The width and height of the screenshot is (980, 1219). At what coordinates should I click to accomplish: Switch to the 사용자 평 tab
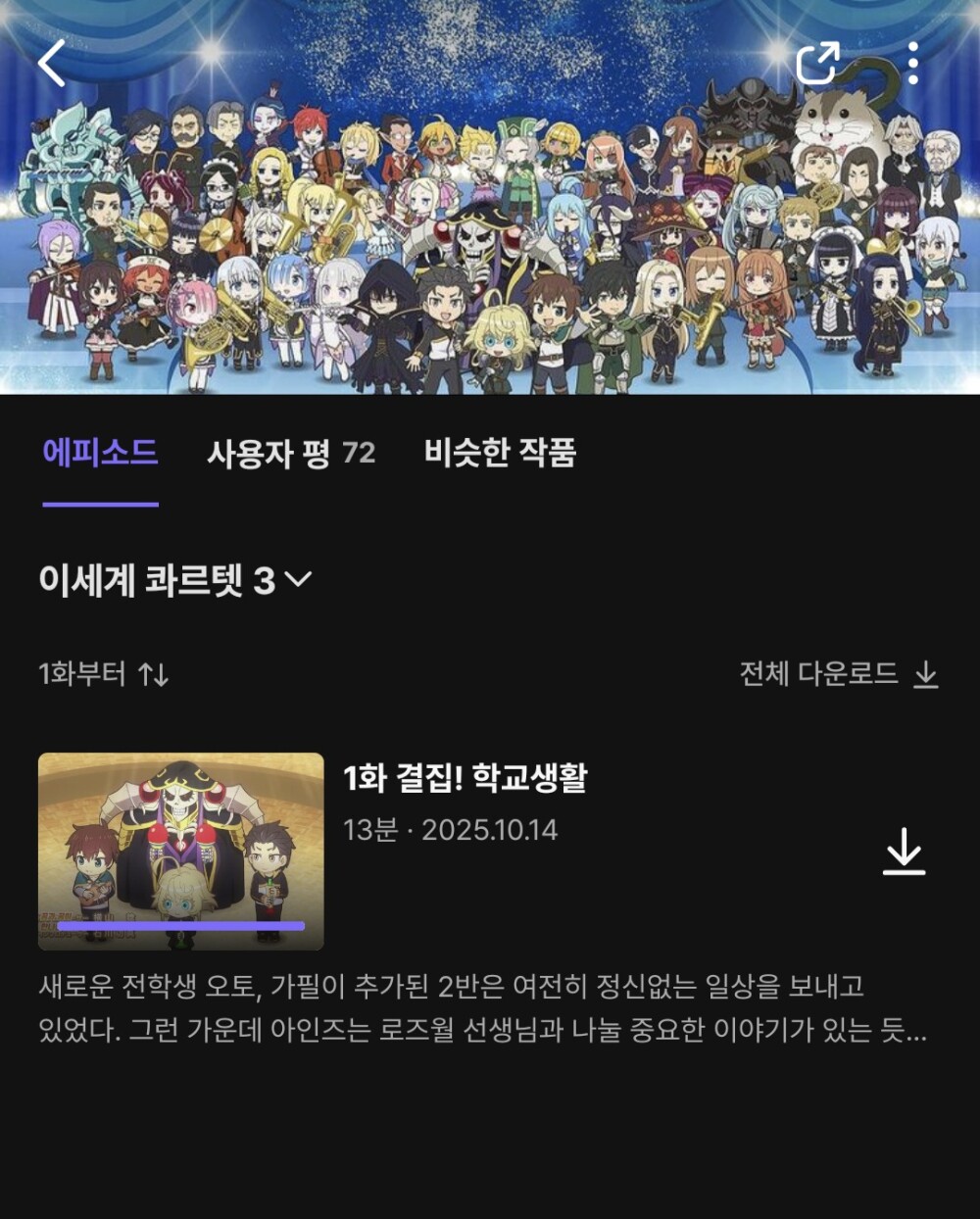pos(291,453)
